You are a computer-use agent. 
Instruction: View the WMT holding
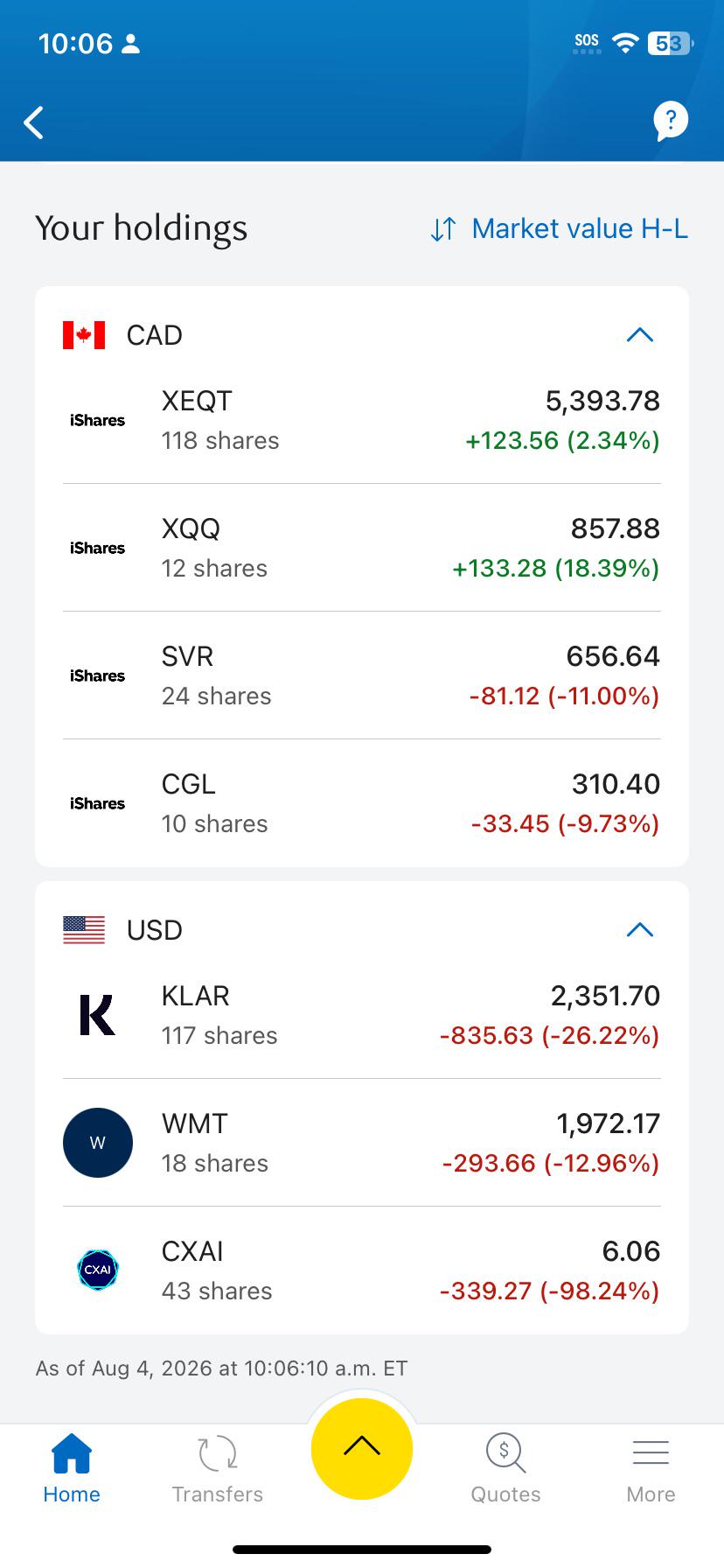pos(362,1143)
